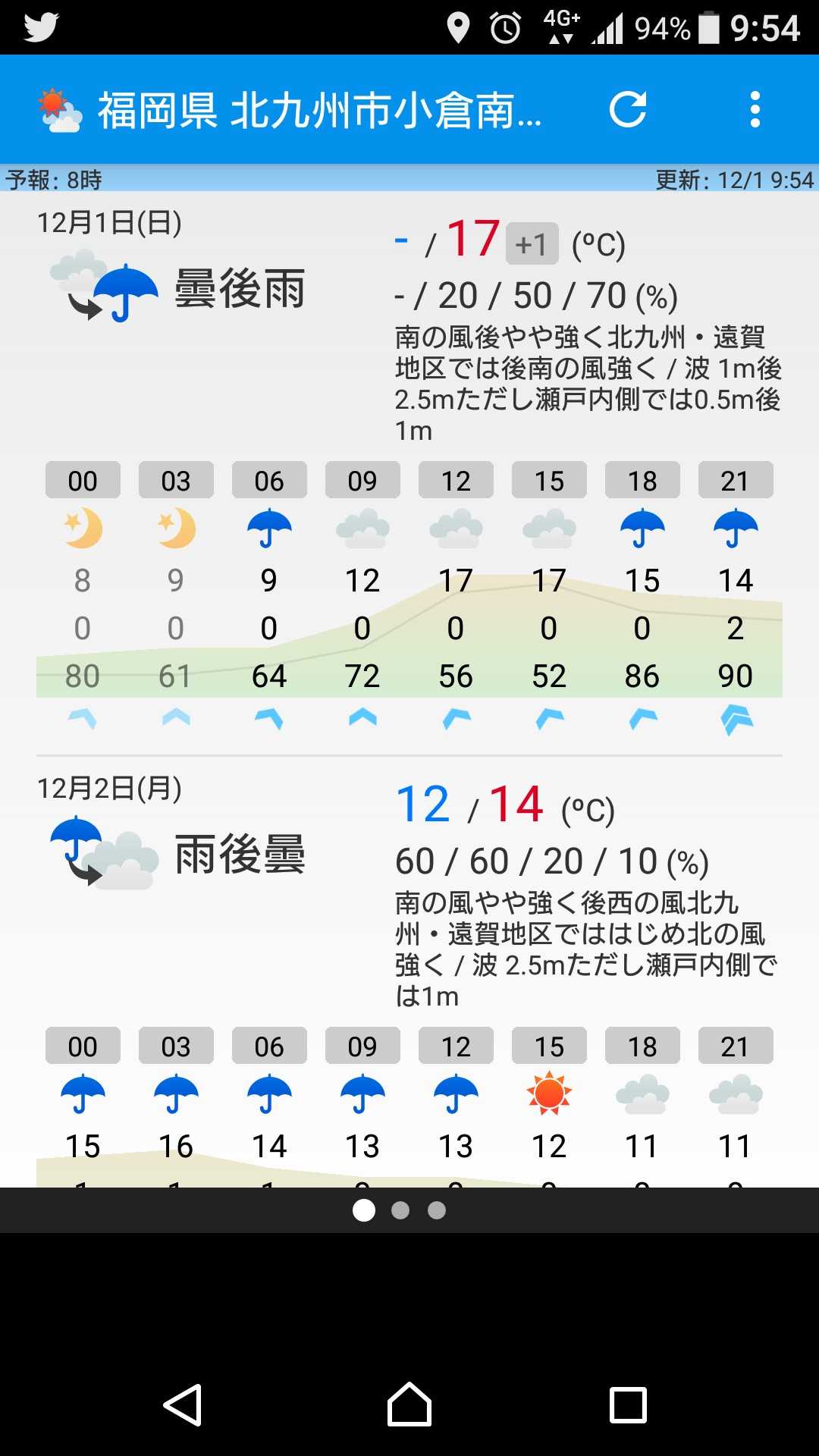Open the overflow menu

[755, 110]
